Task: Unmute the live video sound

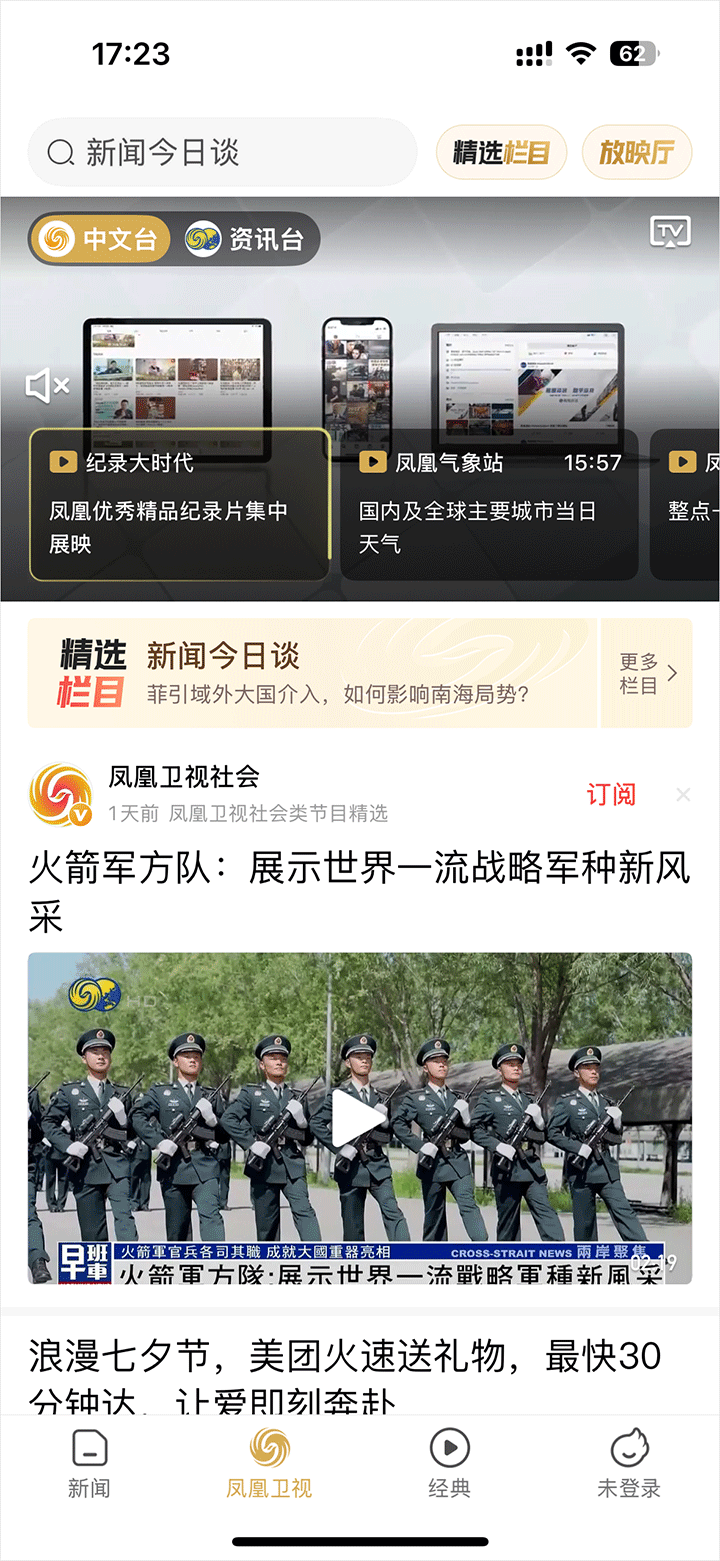Action: [47, 386]
